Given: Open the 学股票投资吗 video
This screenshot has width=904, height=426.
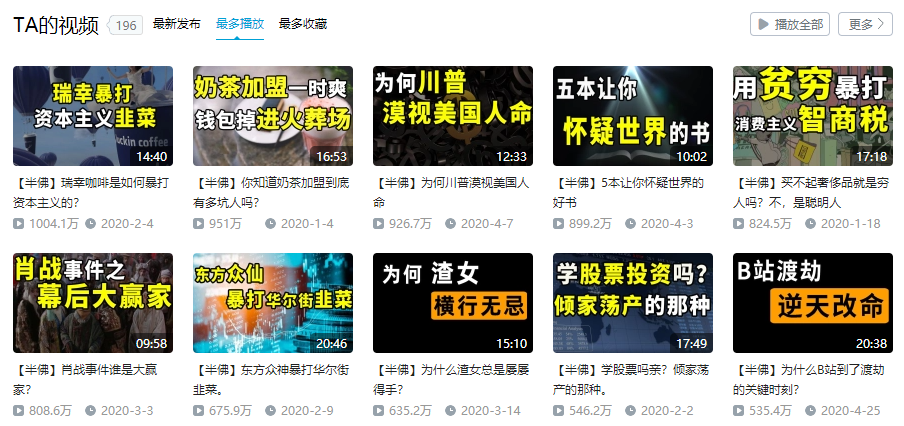Looking at the screenshot, I should tap(633, 302).
